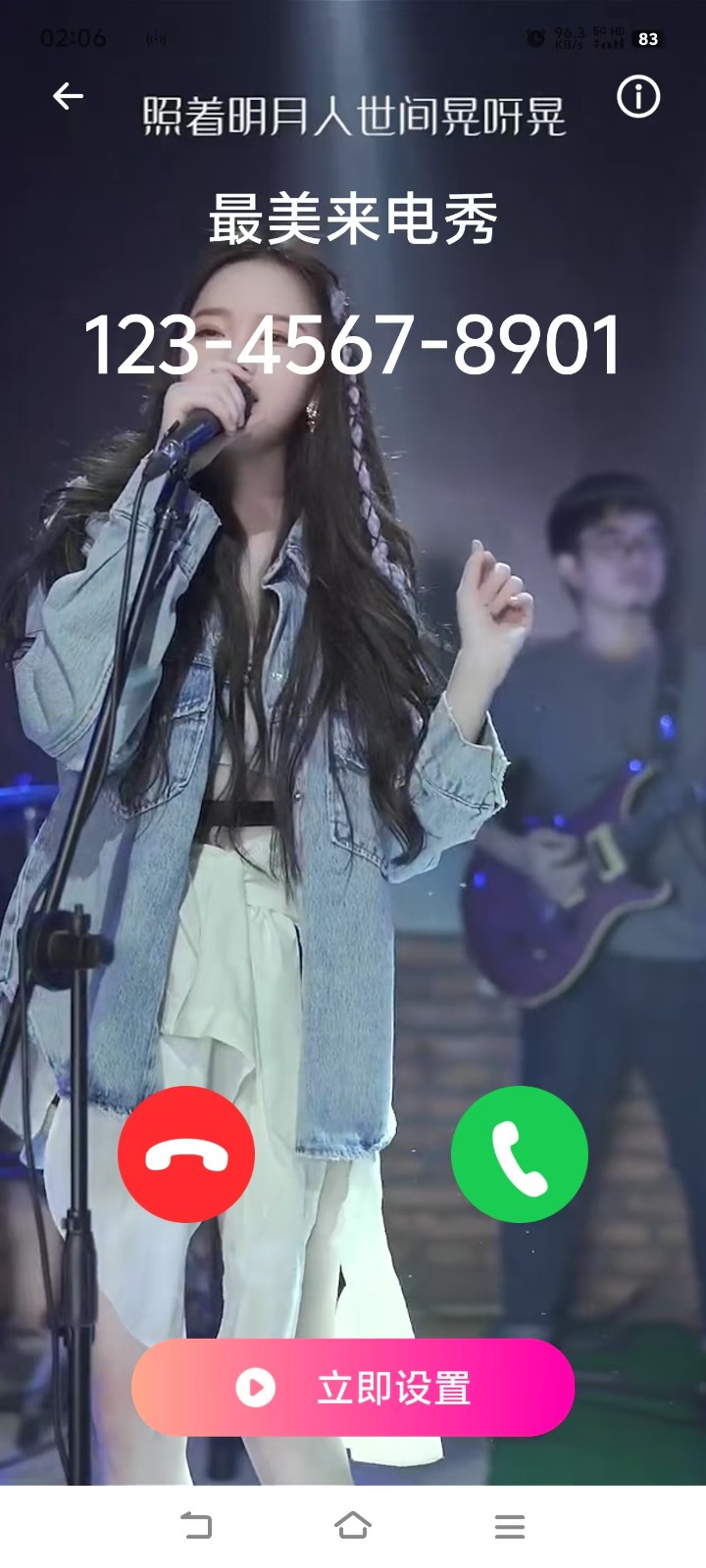Open the system recent apps menu
The image size is (706, 1568).
[x=509, y=1525]
